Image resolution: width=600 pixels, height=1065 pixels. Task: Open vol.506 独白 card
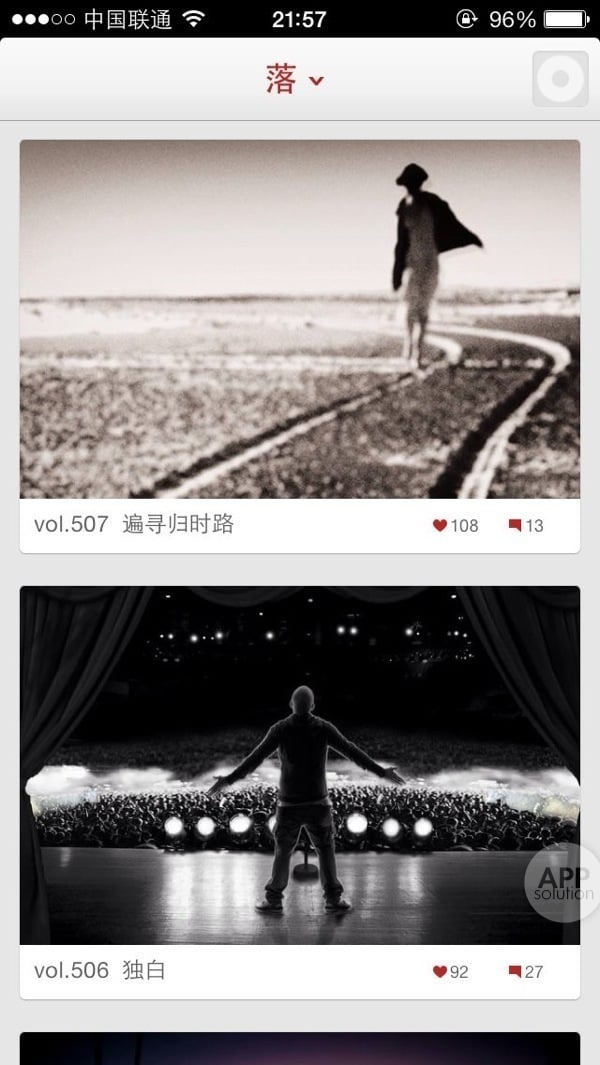[x=299, y=765]
